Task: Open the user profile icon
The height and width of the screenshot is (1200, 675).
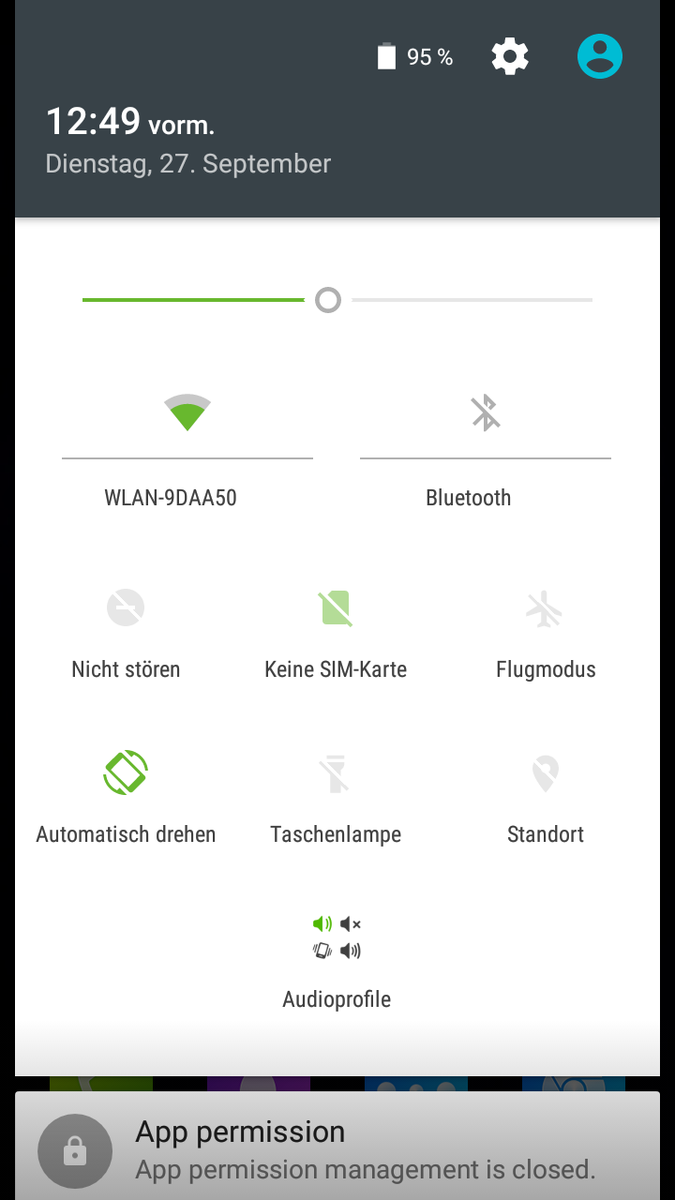Action: click(x=600, y=57)
